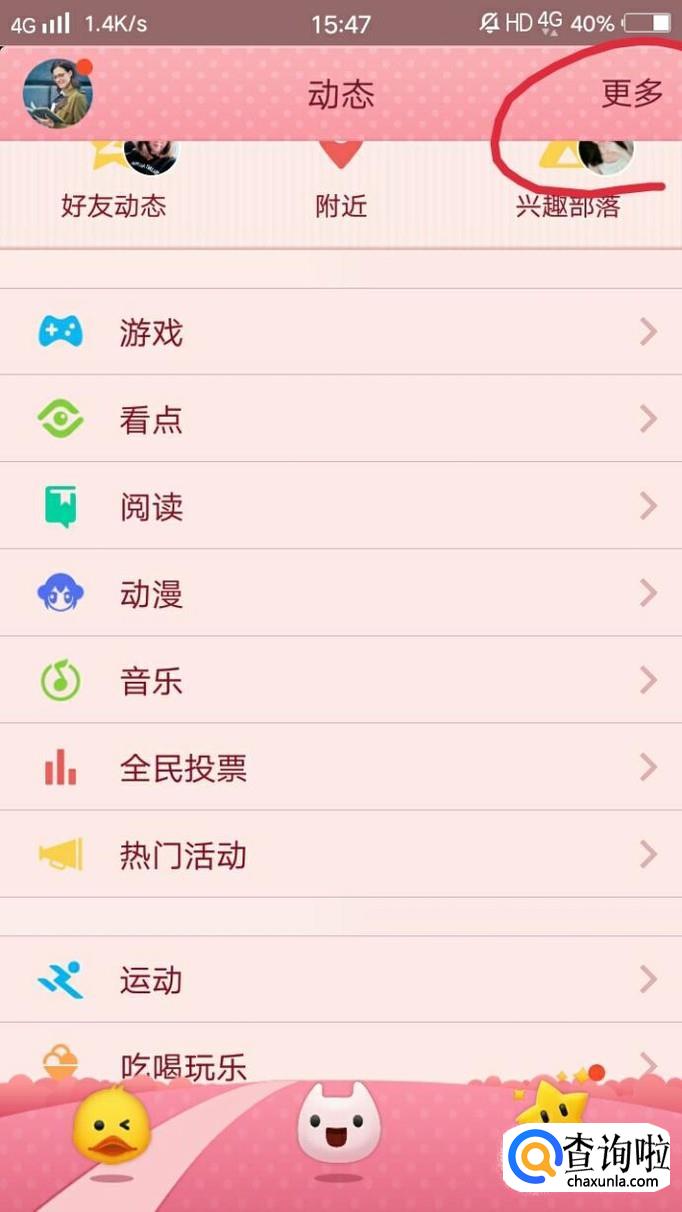Switch to the white cat tab
Screen dimensions: 682x1212
click(x=339, y=1128)
